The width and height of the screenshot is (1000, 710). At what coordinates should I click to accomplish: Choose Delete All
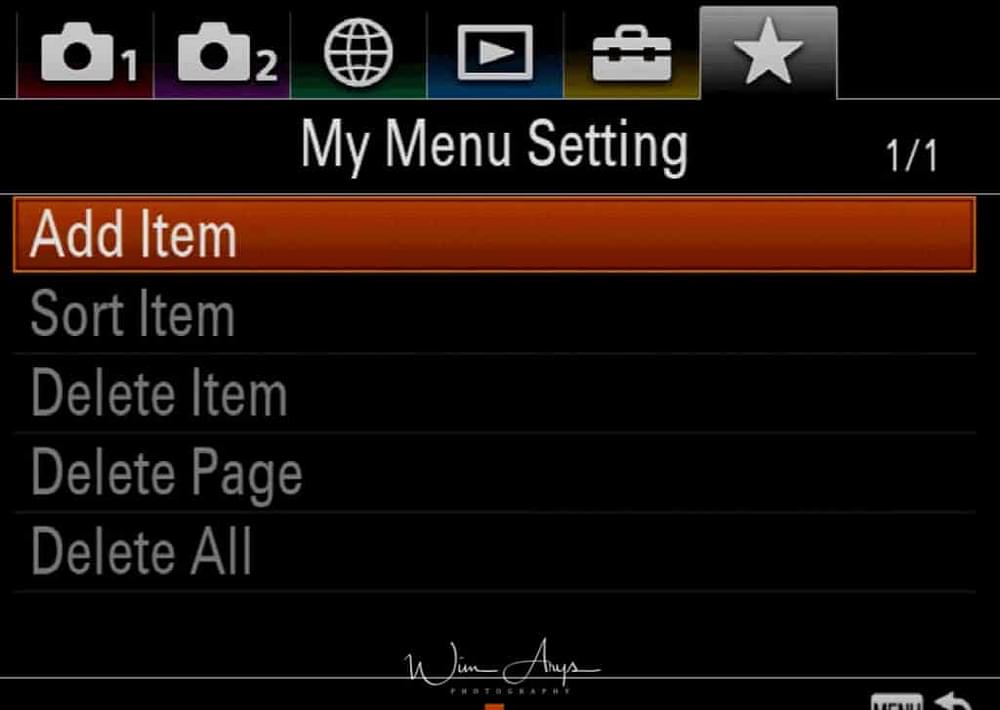click(x=494, y=551)
